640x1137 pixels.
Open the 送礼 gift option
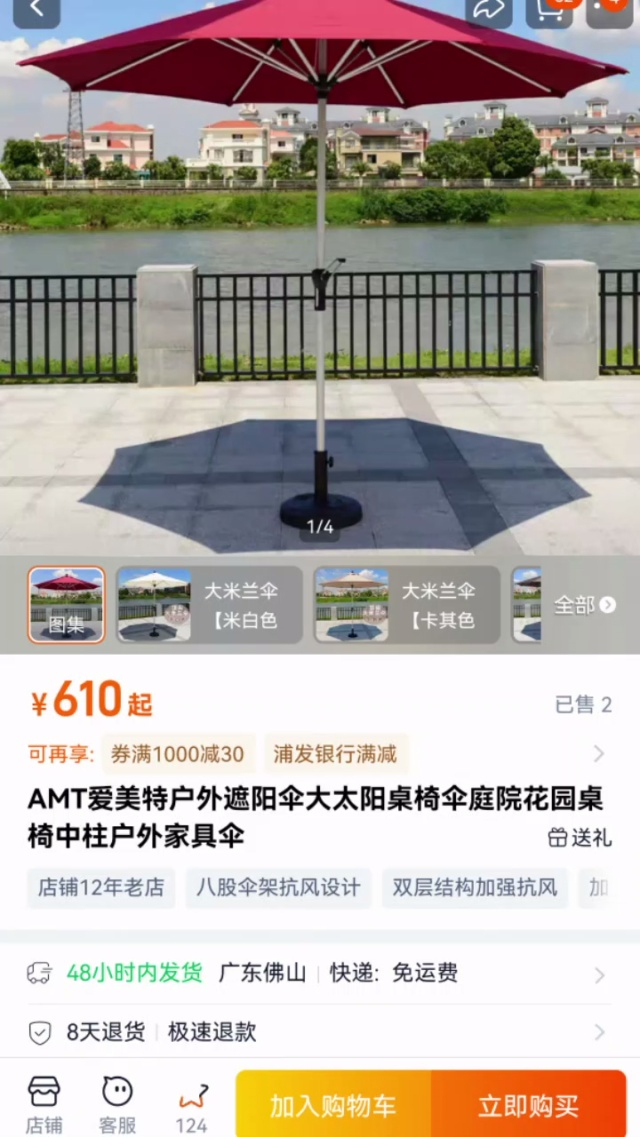click(580, 837)
